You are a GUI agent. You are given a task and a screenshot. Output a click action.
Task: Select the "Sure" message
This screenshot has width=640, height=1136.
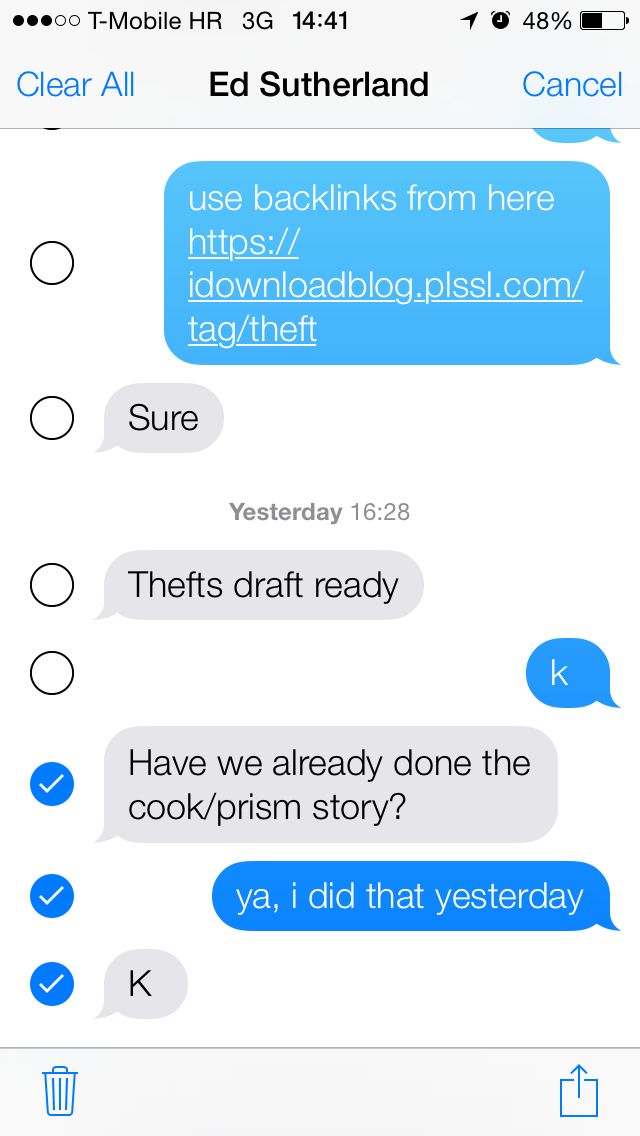(52, 418)
